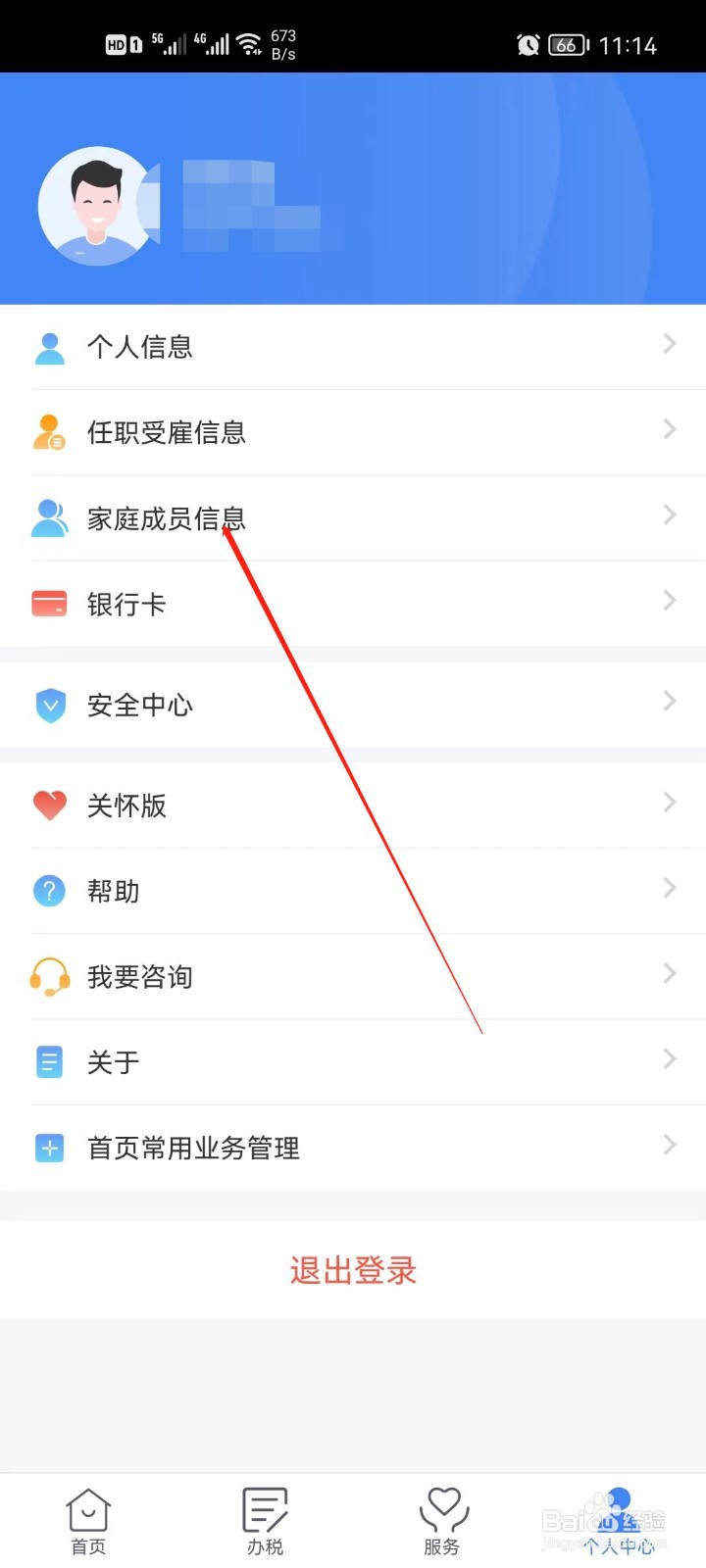Tap the 家庭成员信息 family members icon
The image size is (706, 1568).
[50, 517]
